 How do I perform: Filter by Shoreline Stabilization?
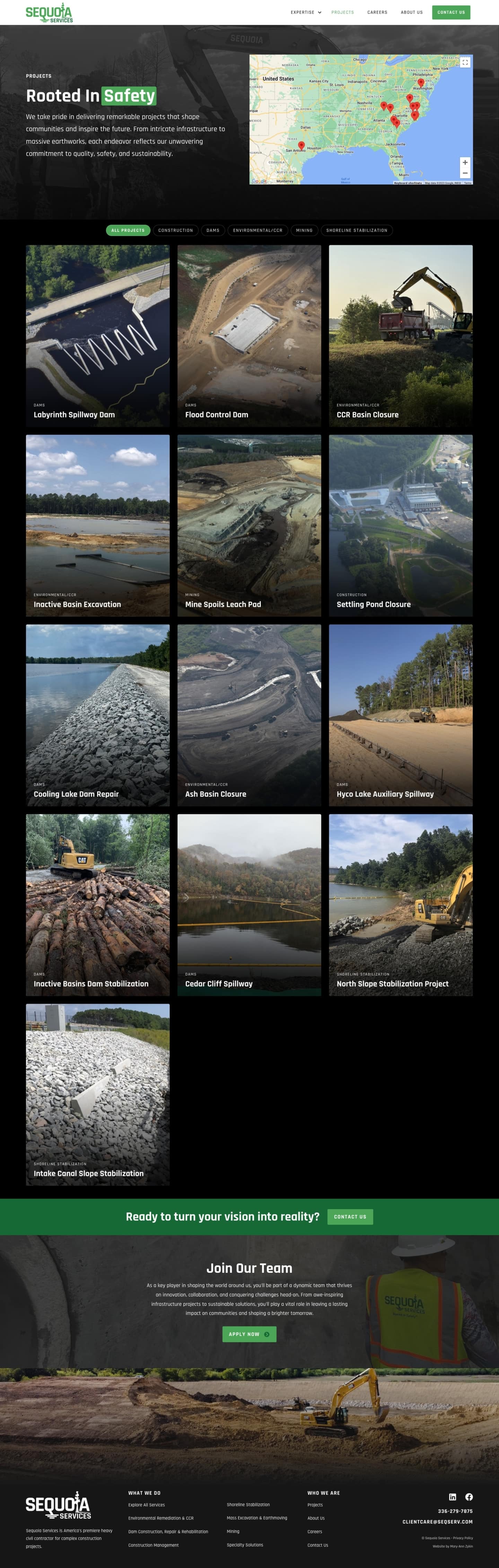[x=356, y=231]
